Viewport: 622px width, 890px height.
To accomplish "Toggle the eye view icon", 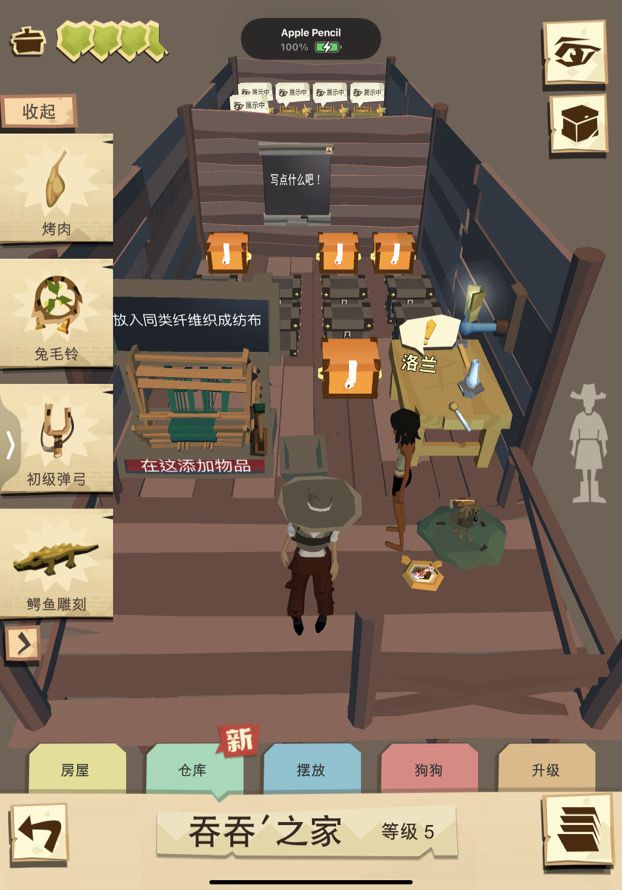I will pyautogui.click(x=575, y=52).
